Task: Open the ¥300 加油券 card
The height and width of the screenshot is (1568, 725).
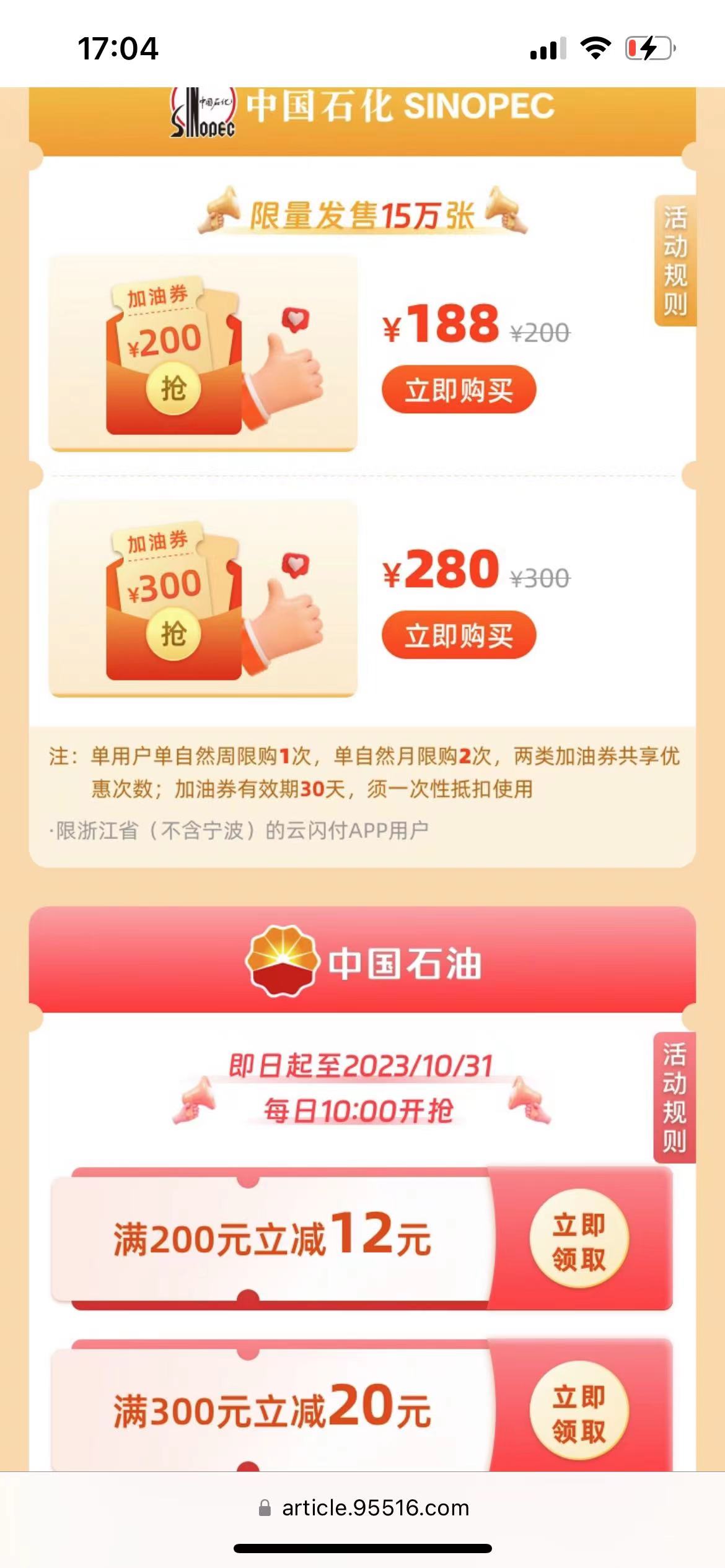Action: coord(203,598)
